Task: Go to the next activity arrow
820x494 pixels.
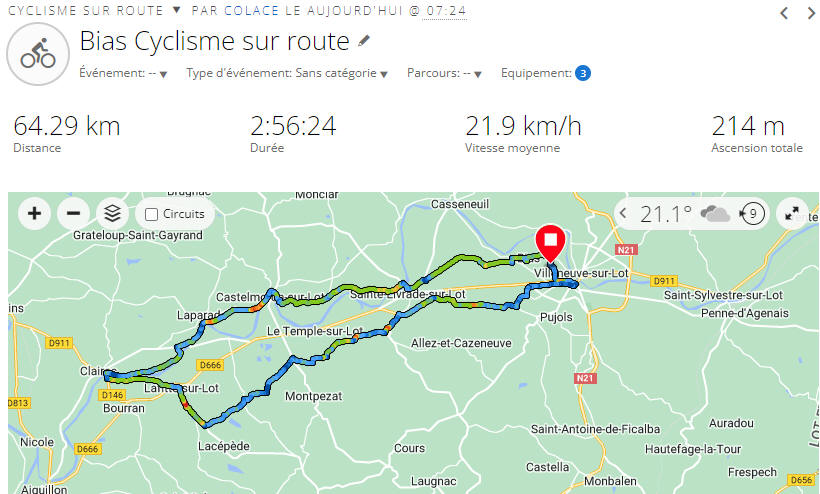Action: click(808, 13)
